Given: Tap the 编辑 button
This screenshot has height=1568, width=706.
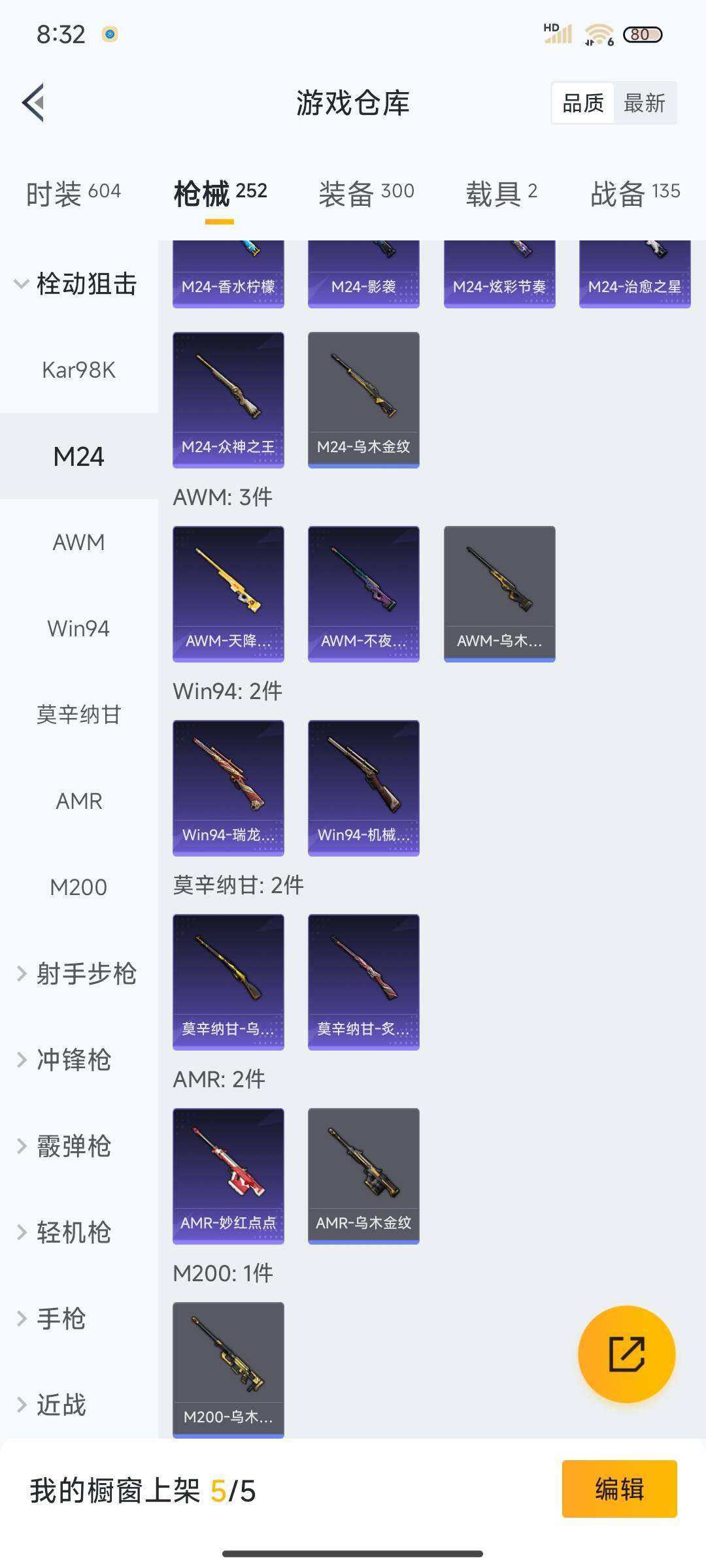Looking at the screenshot, I should point(619,1489).
